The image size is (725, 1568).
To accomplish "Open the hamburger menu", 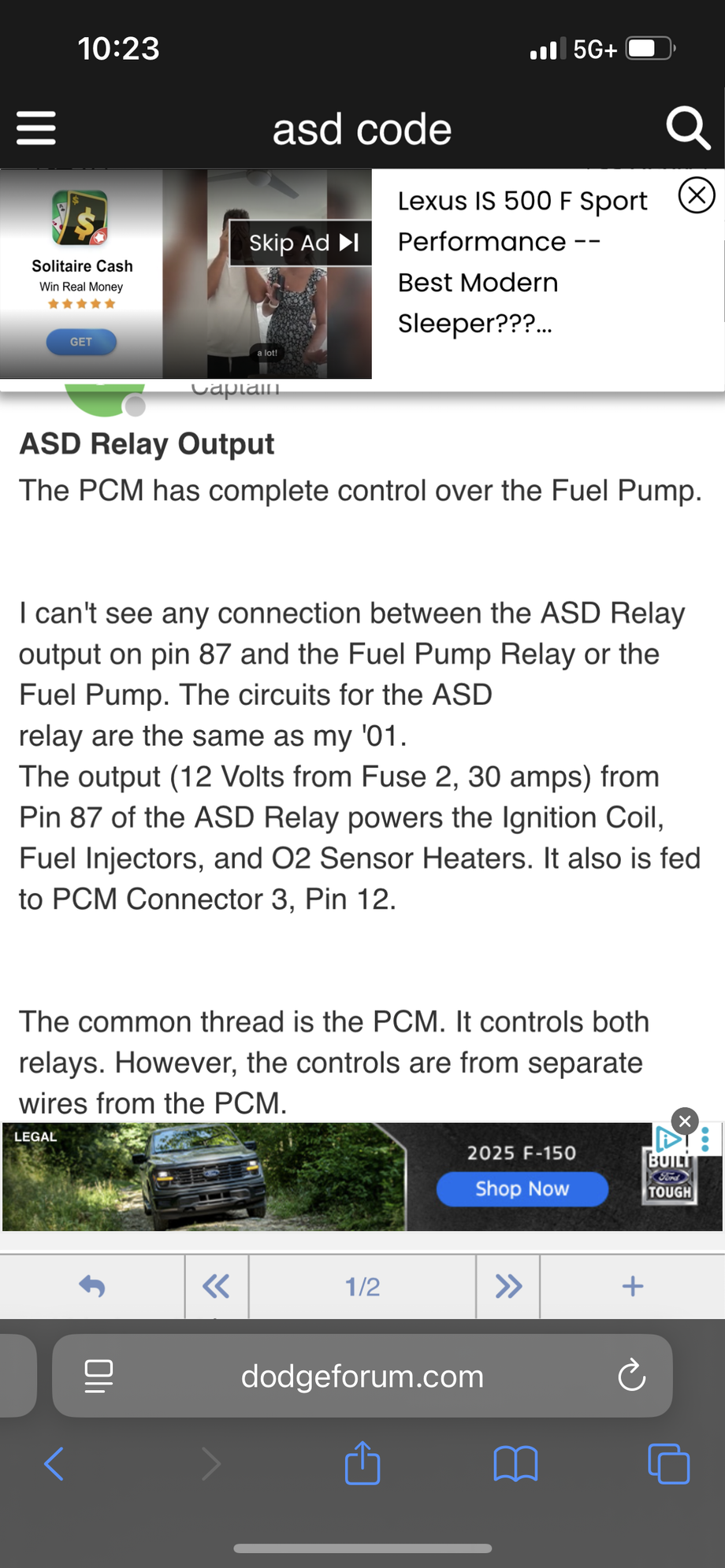I will (36, 128).
